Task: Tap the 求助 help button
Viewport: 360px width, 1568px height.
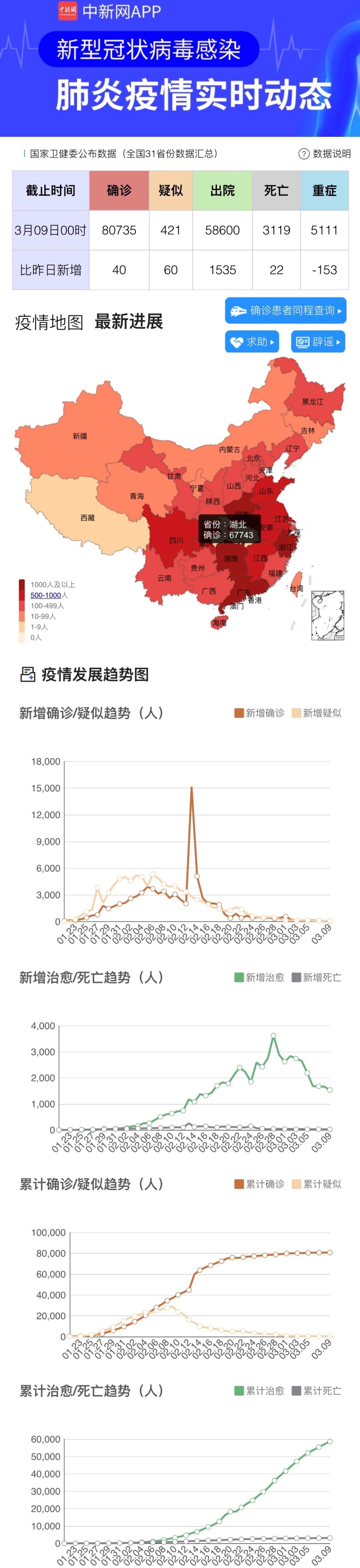Action: (252, 342)
